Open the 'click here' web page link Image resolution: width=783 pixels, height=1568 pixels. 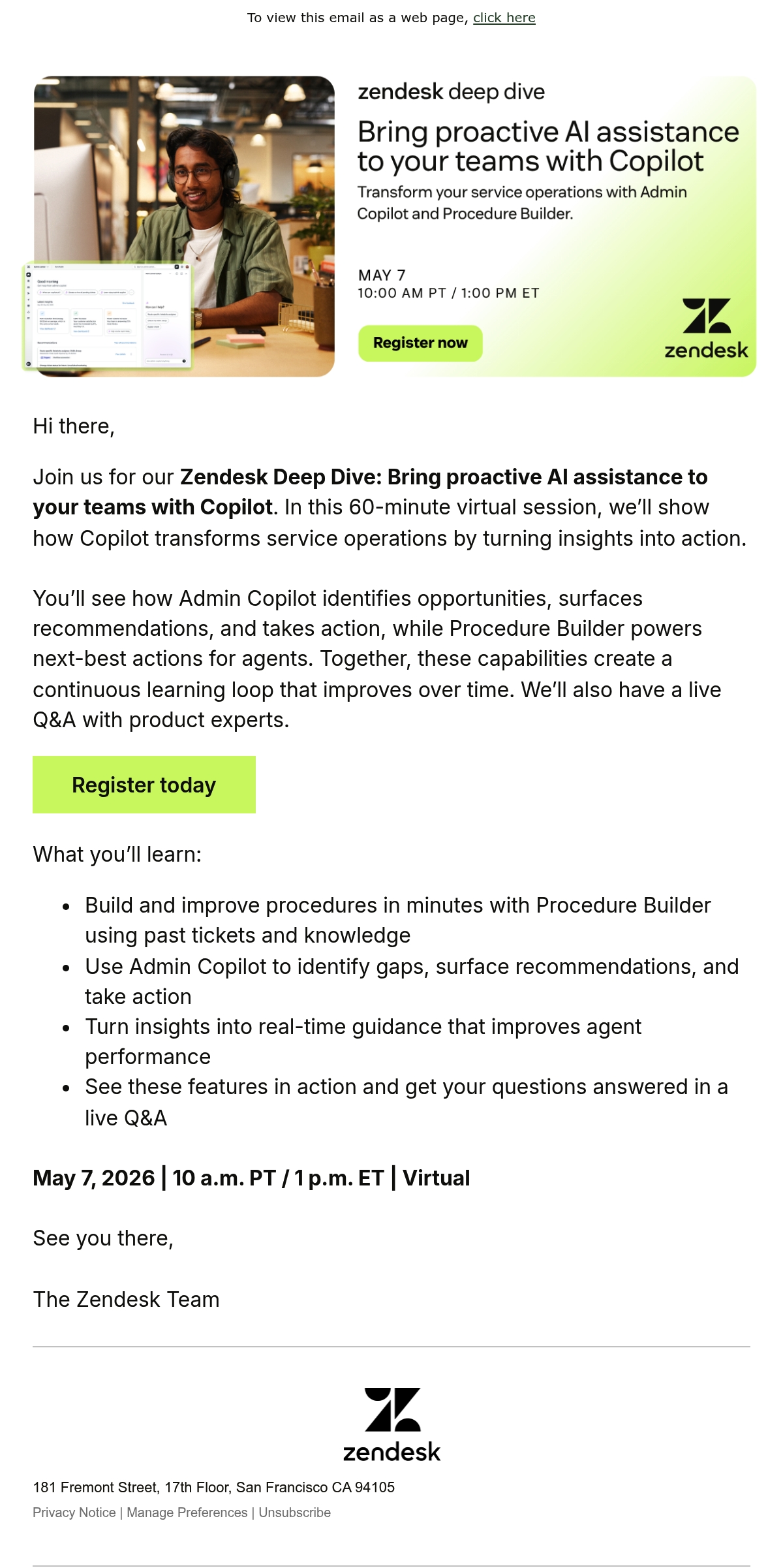[x=504, y=18]
